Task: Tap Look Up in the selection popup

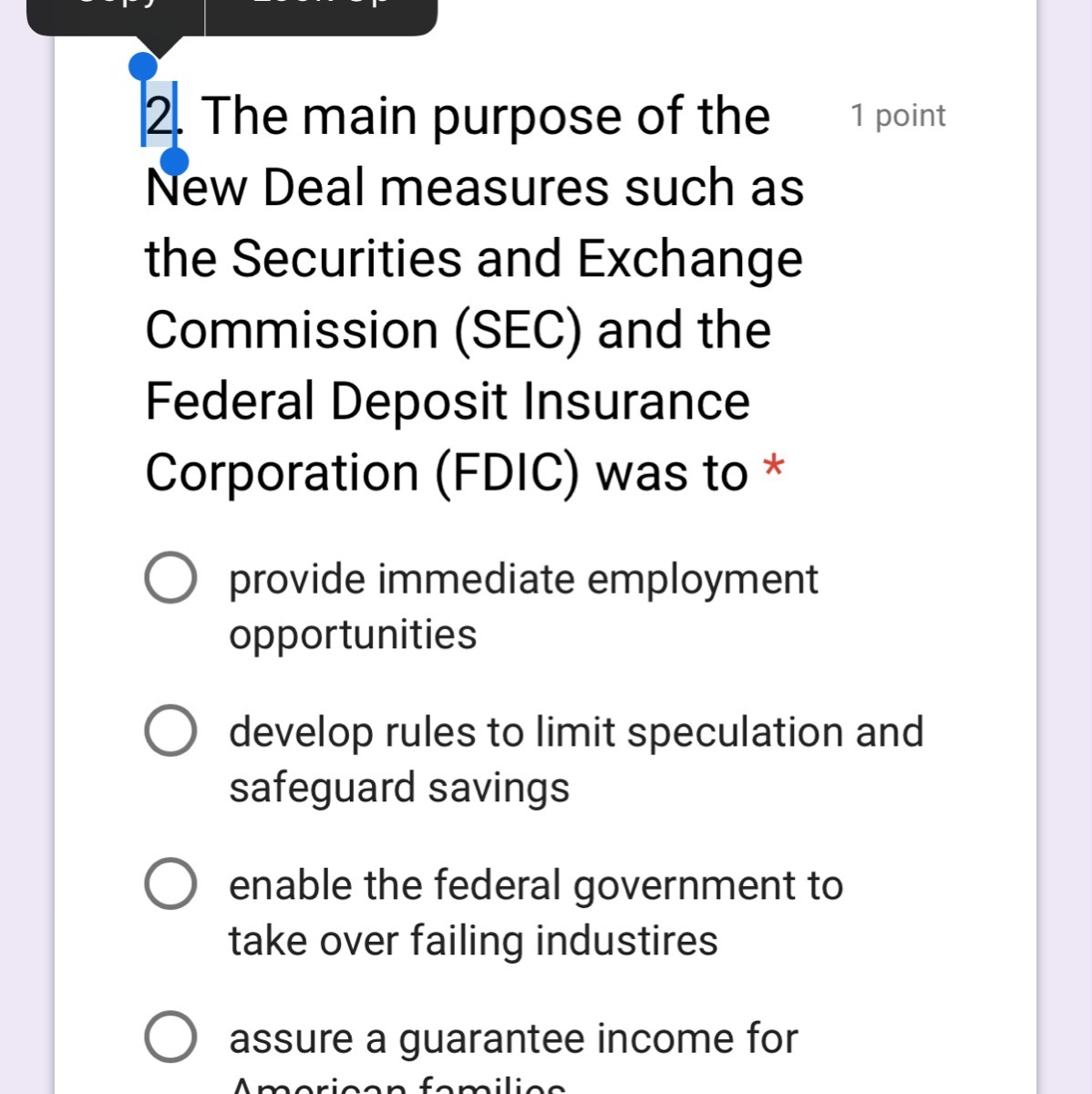Action: [x=321, y=9]
